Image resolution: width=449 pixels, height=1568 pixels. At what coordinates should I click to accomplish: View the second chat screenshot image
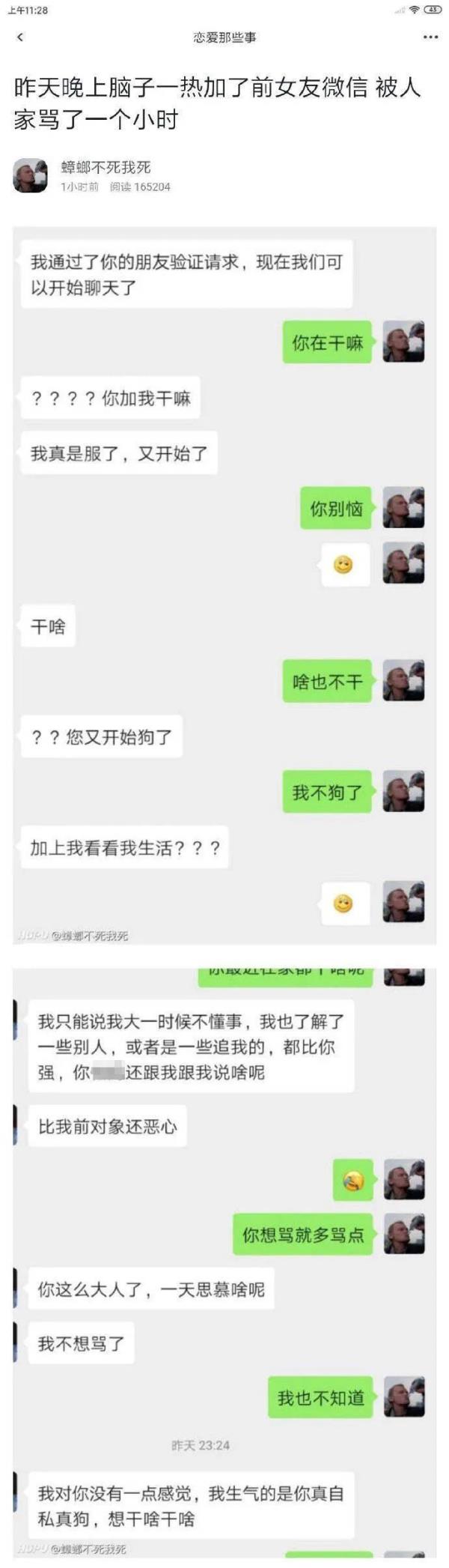(224, 1259)
